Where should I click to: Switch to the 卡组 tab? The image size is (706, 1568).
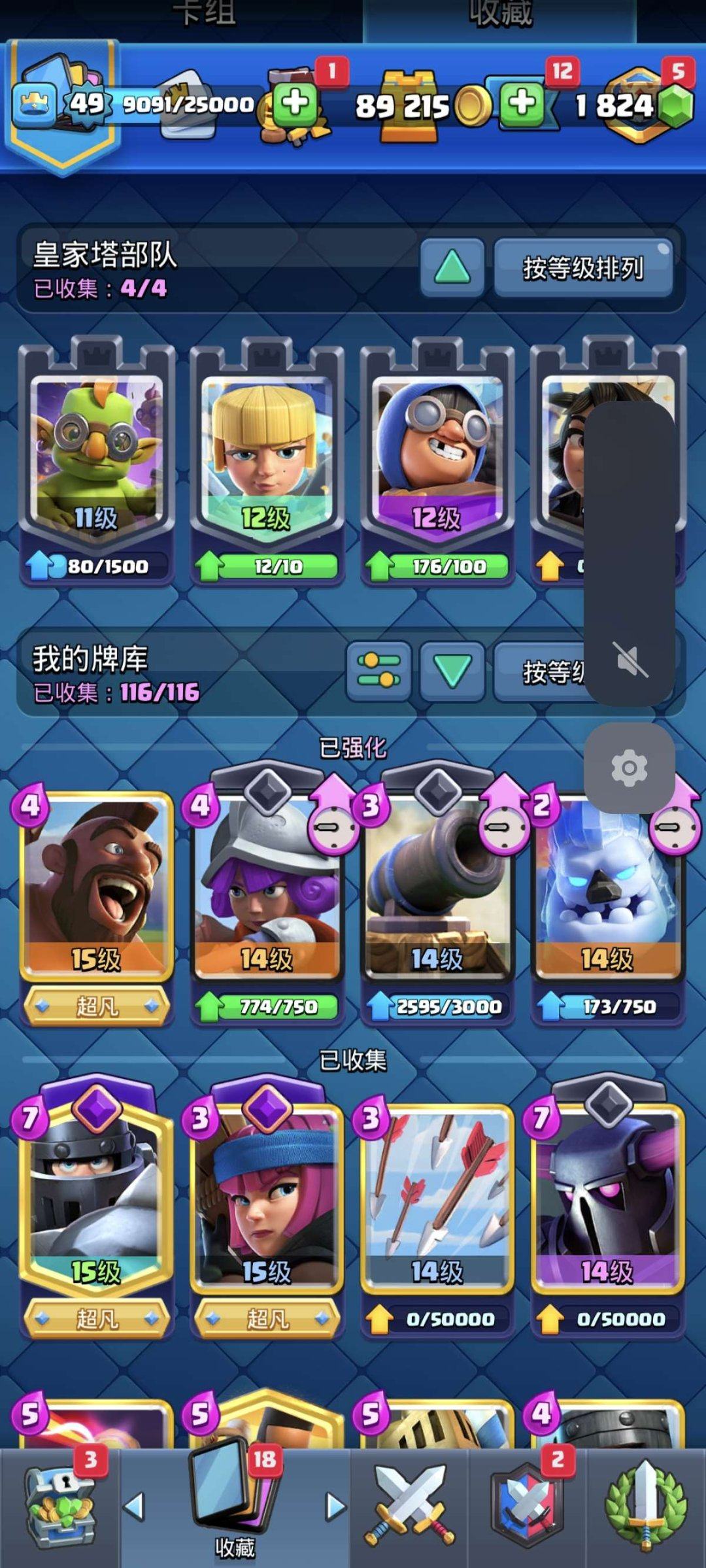(x=206, y=14)
